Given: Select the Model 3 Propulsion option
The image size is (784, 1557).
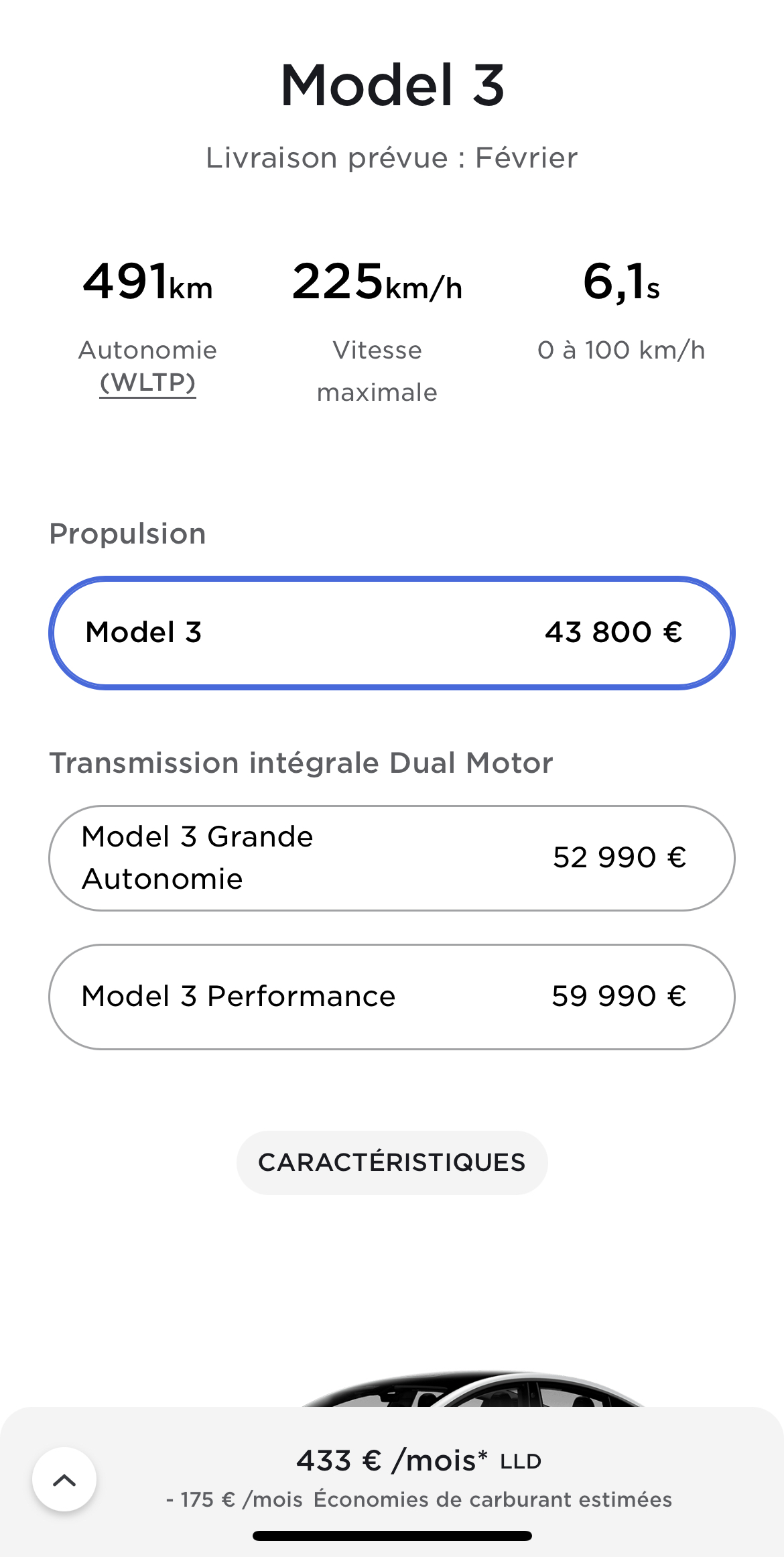Looking at the screenshot, I should pos(391,633).
